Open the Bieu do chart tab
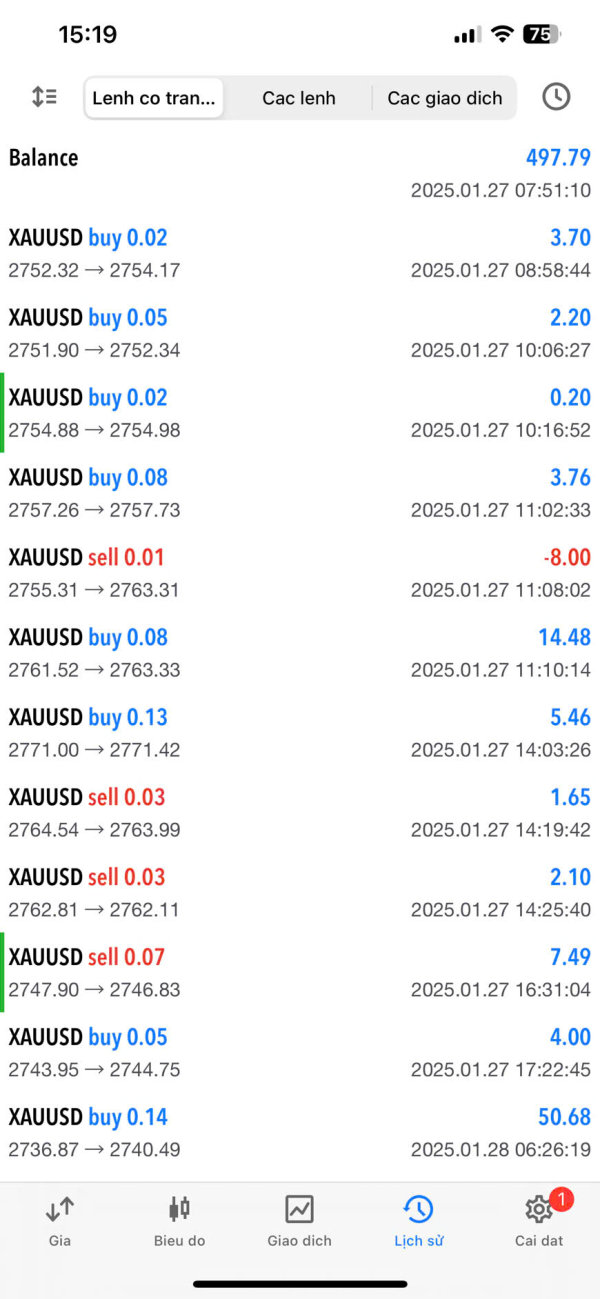Viewport: 600px width, 1299px height. point(179,1221)
